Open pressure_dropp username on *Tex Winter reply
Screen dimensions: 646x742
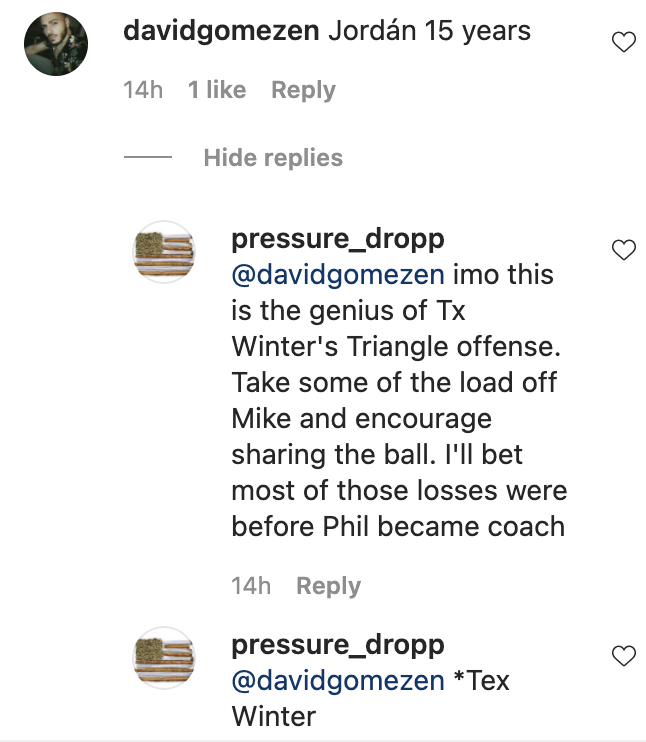pyautogui.click(x=337, y=645)
